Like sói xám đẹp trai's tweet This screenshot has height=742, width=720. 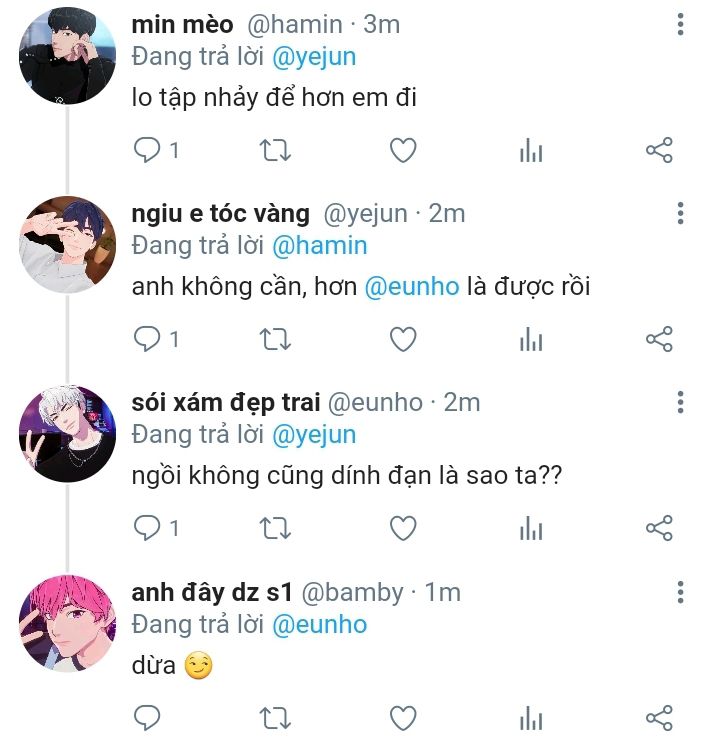pyautogui.click(x=402, y=528)
